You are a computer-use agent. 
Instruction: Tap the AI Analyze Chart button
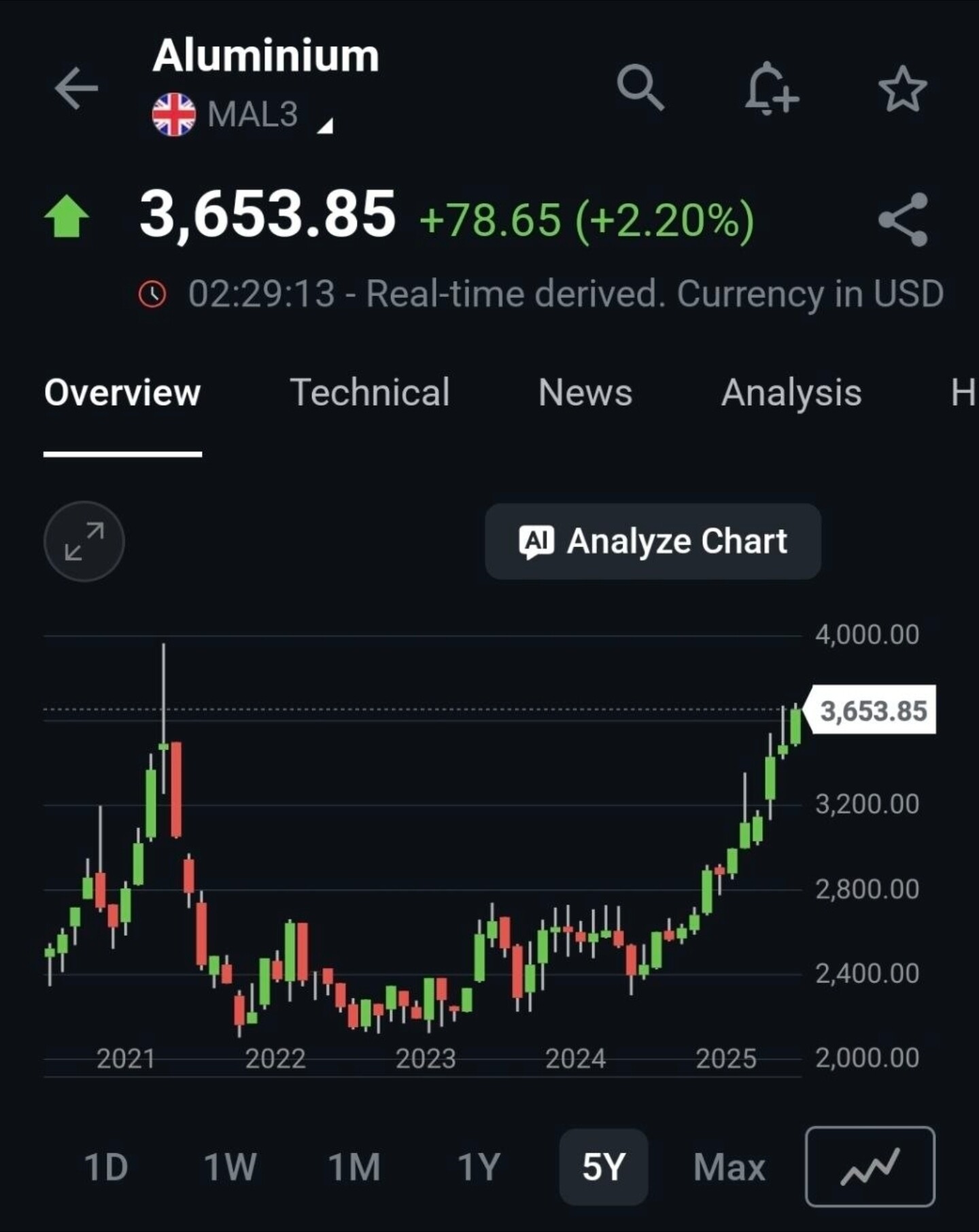(x=653, y=541)
